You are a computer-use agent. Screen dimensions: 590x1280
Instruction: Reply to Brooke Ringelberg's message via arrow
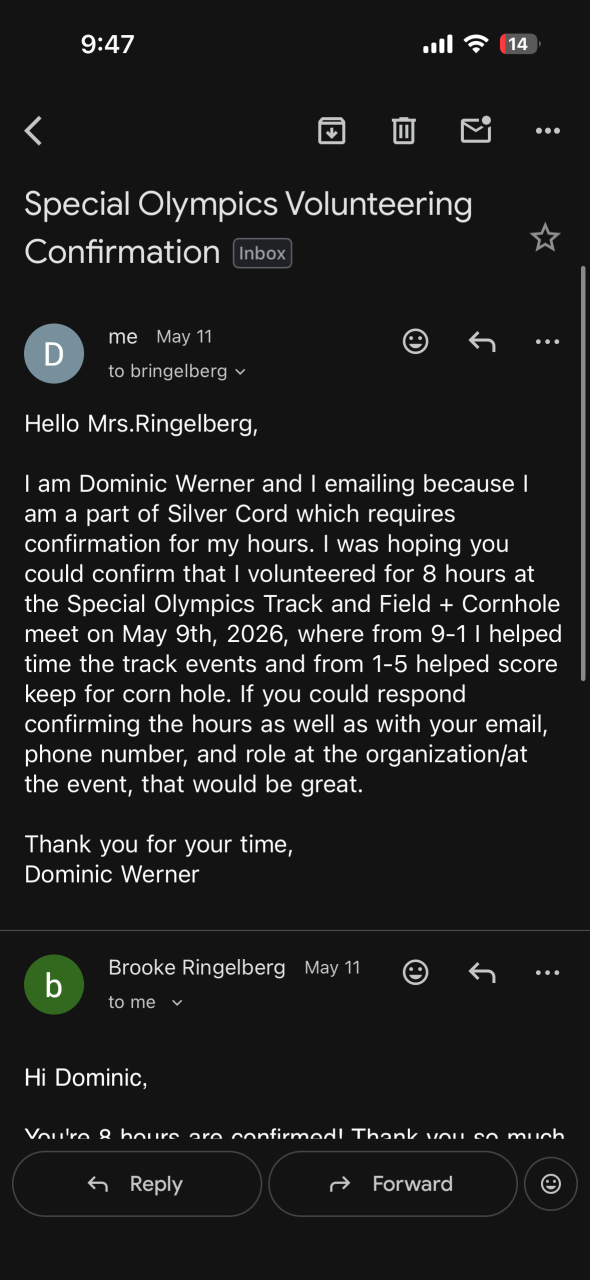[482, 972]
